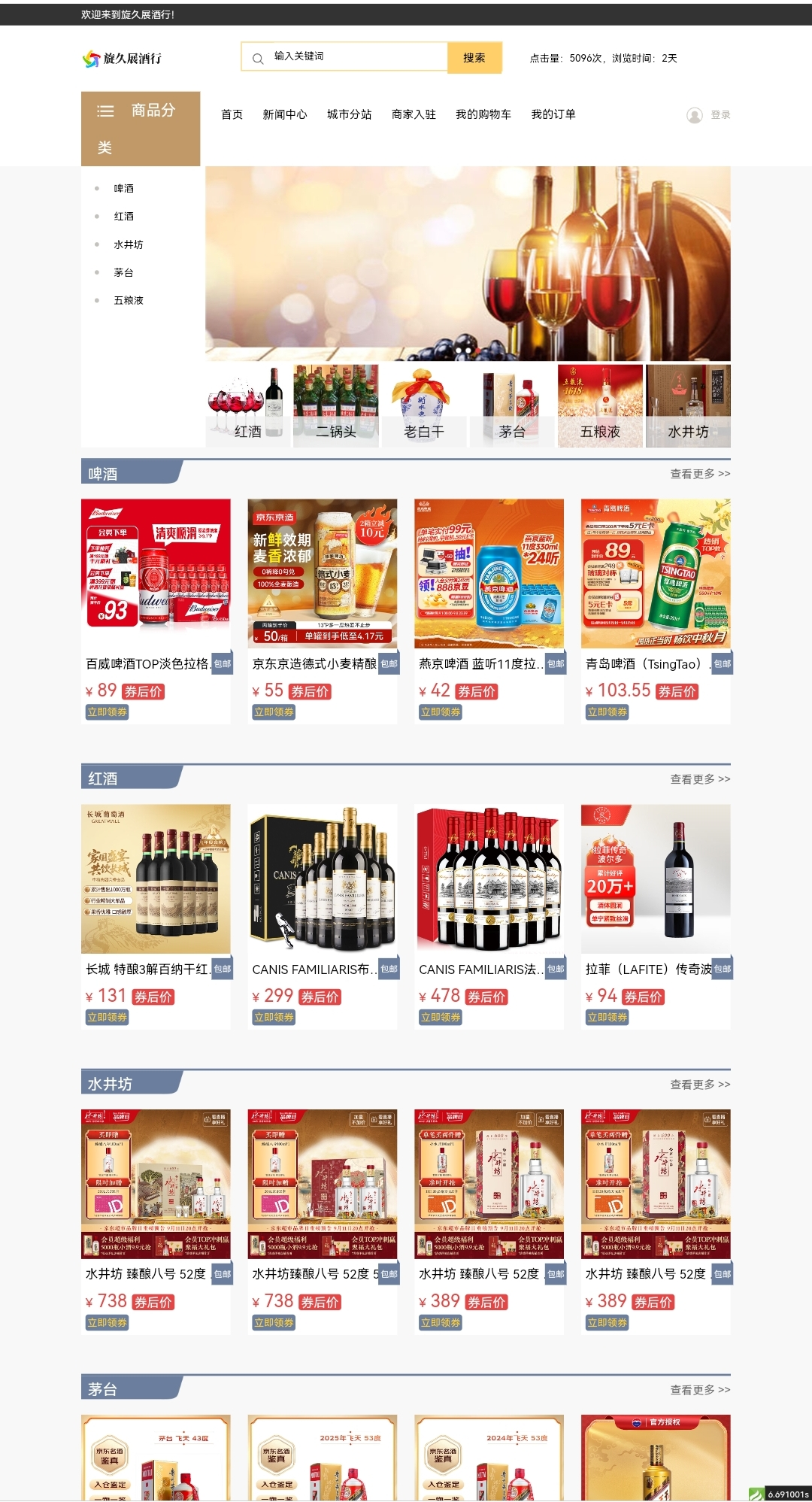Viewport: 812px width, 1502px height.
Task: View more 红酒 products
Action: point(700,779)
